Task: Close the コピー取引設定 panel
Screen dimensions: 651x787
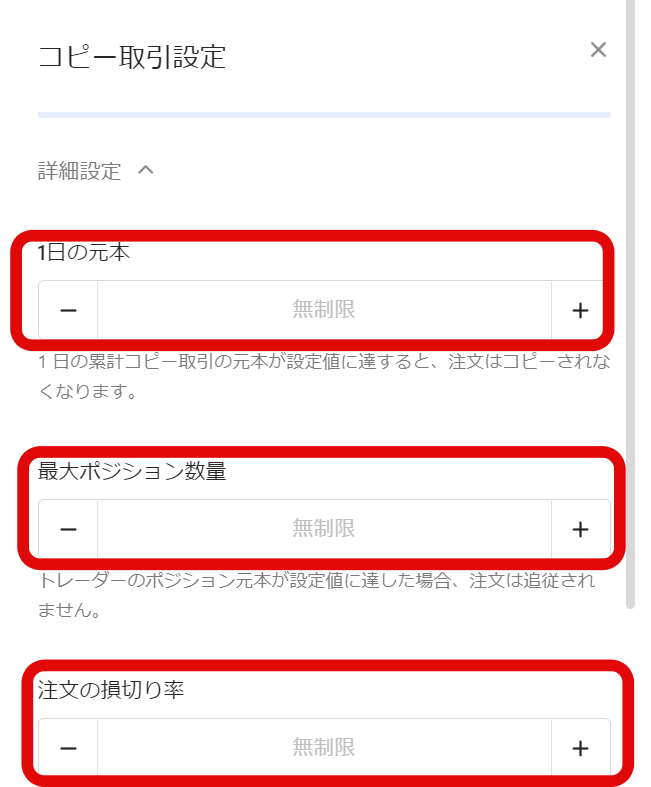Action: 598,50
